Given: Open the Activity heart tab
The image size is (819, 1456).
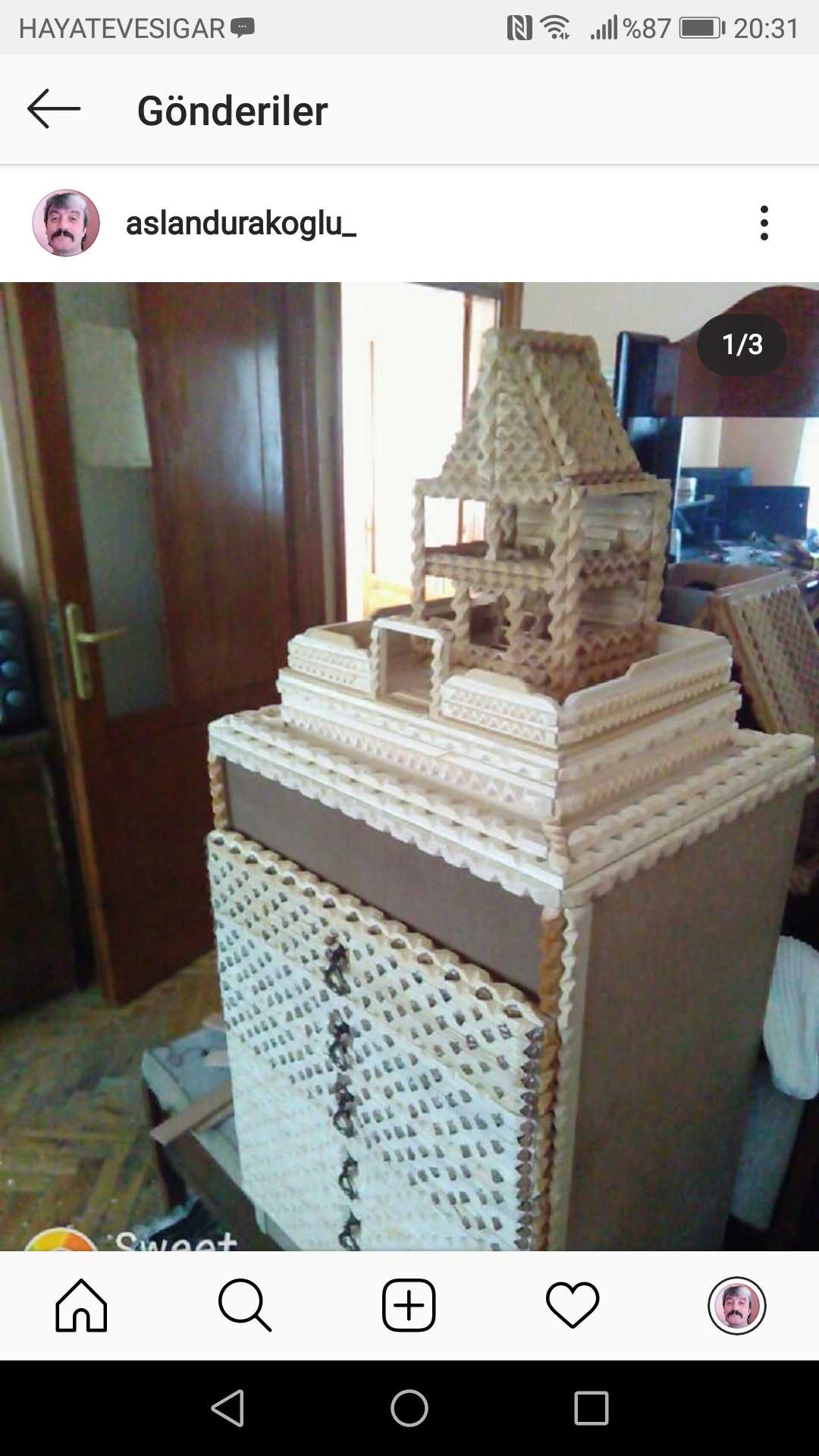Looking at the screenshot, I should click(x=573, y=1305).
